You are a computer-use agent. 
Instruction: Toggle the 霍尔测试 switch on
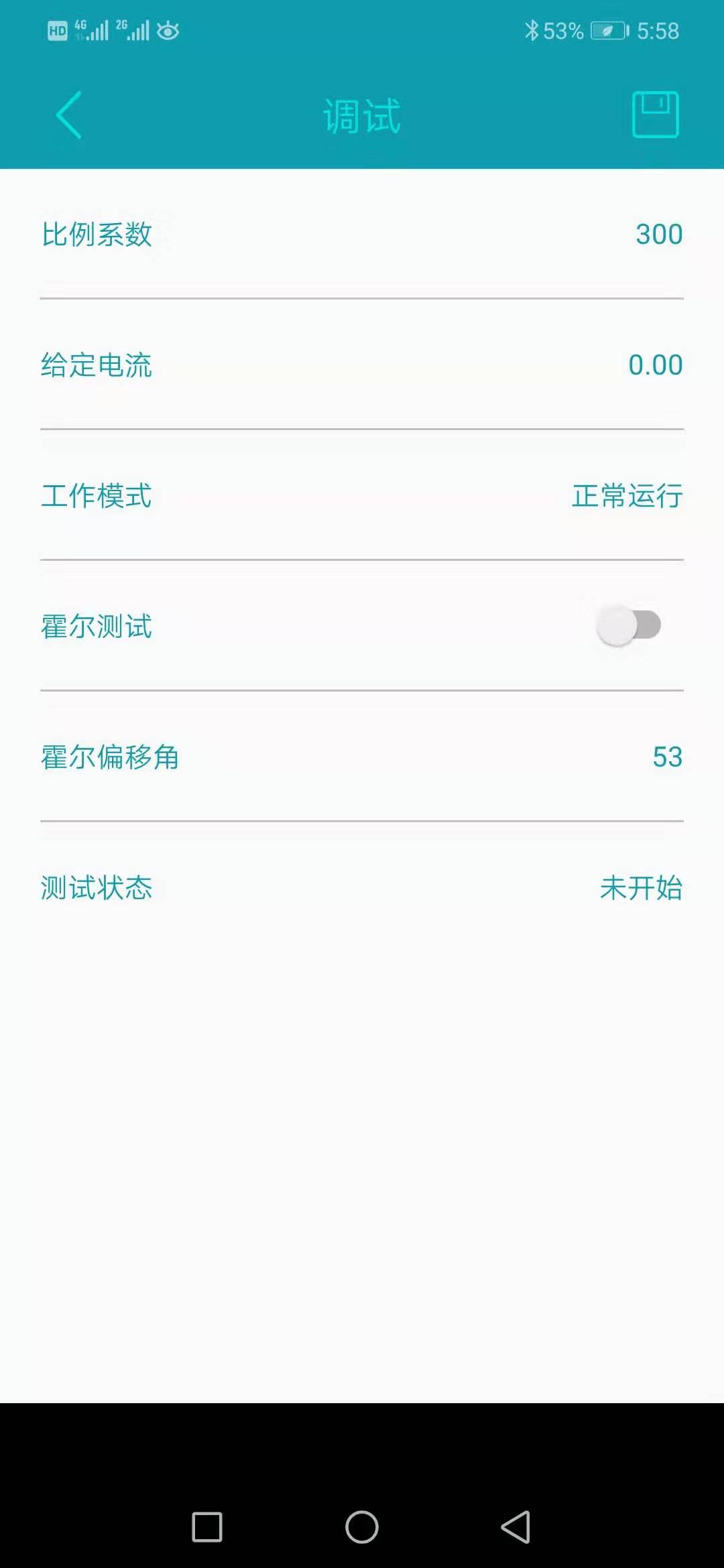pos(629,625)
